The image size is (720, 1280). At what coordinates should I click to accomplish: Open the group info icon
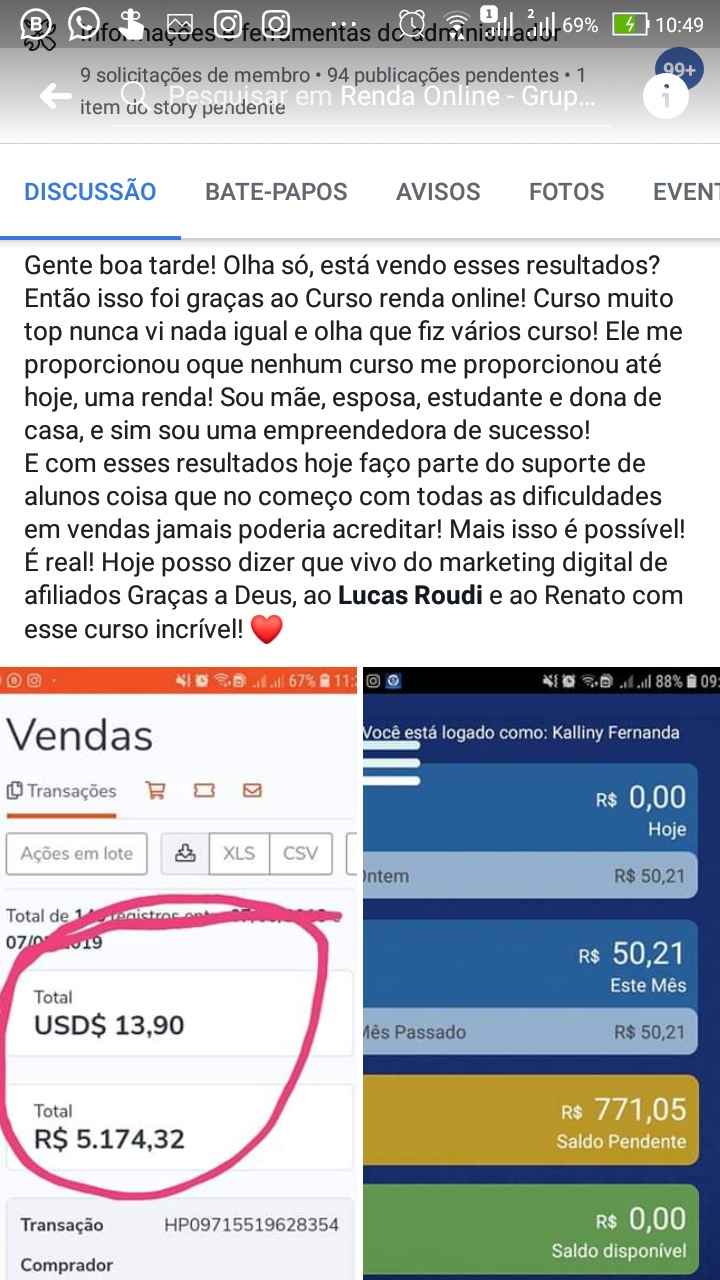coord(665,96)
